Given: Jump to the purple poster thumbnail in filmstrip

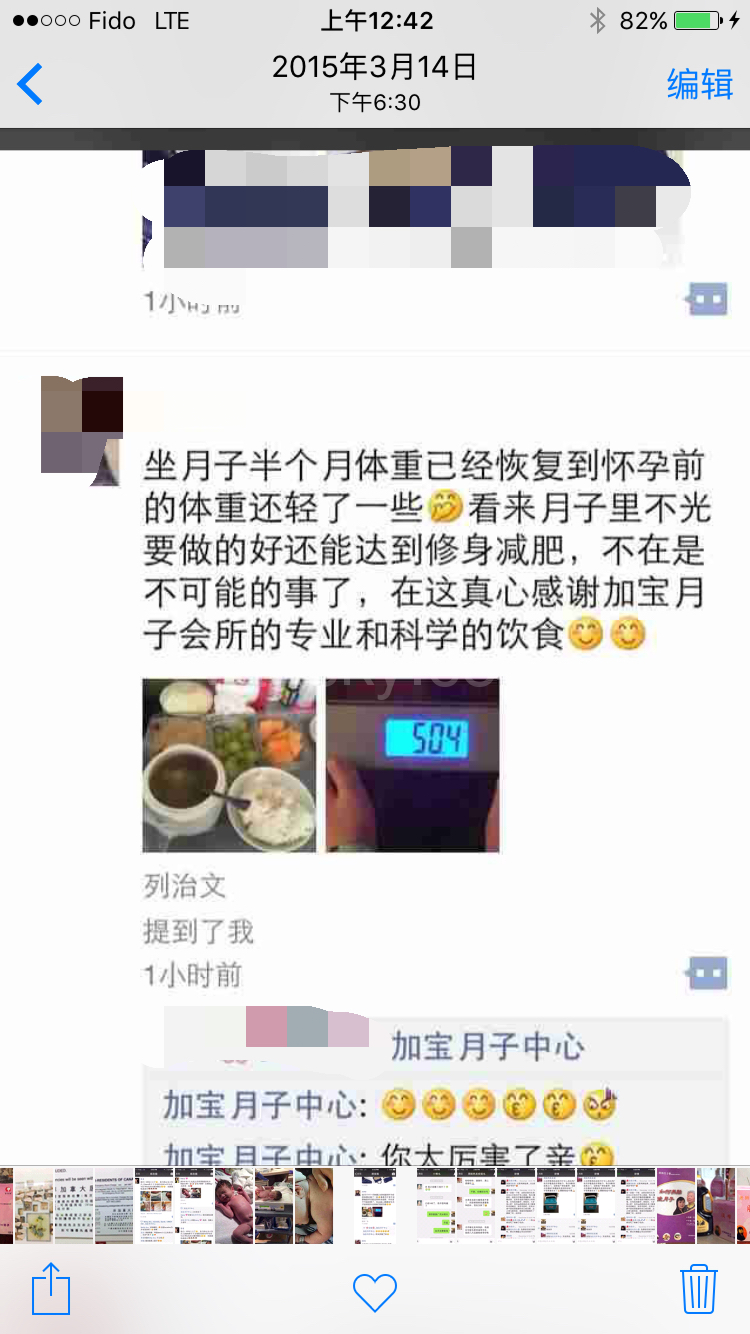Looking at the screenshot, I should click(x=676, y=1205).
